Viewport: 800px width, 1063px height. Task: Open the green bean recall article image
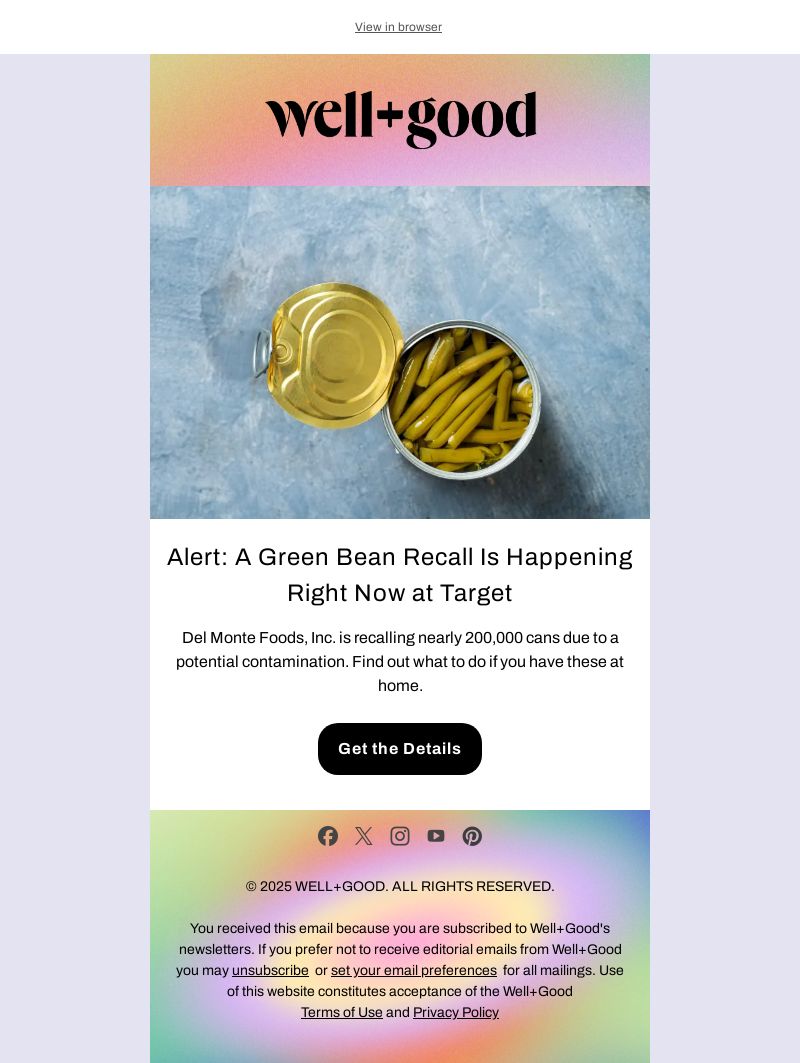click(400, 352)
